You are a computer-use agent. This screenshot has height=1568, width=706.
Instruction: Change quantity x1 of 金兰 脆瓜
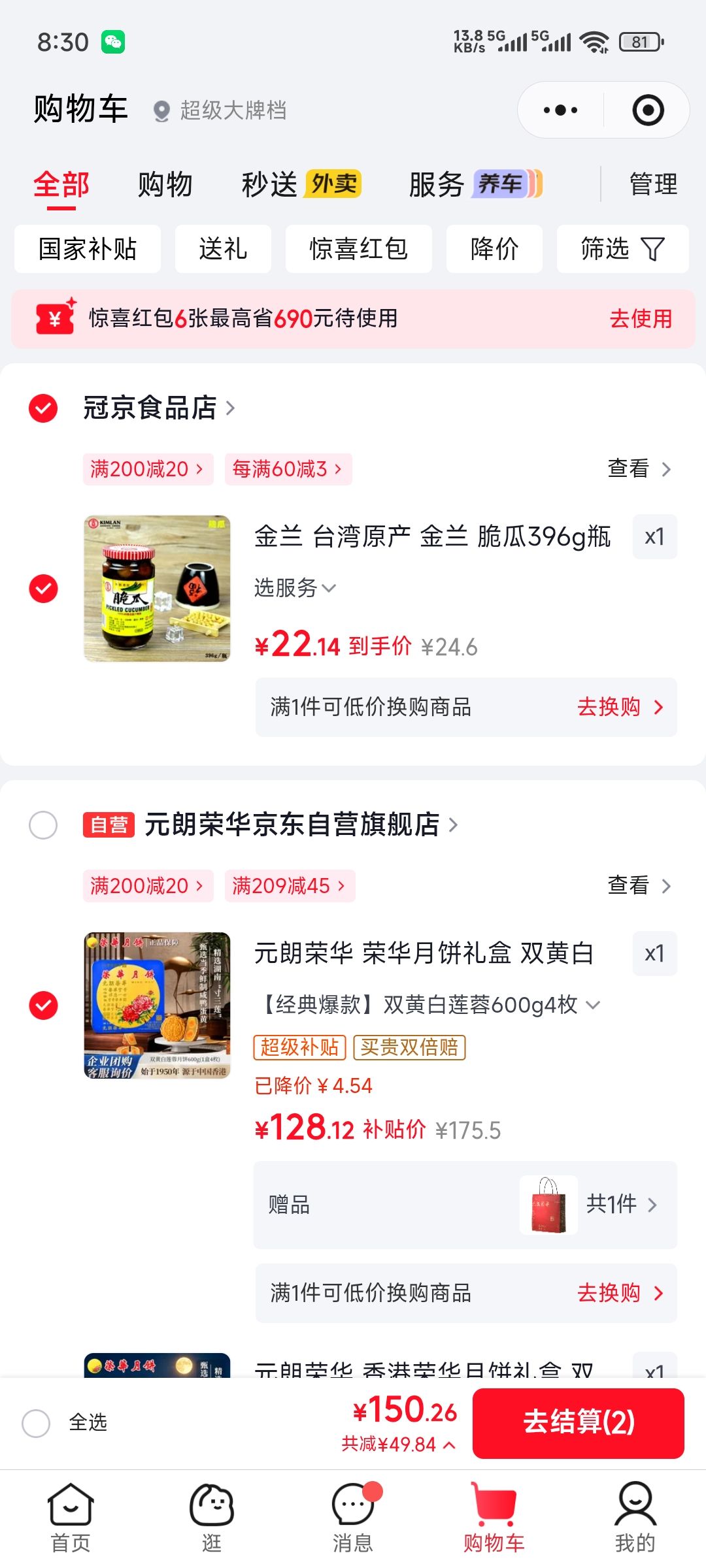tap(654, 537)
